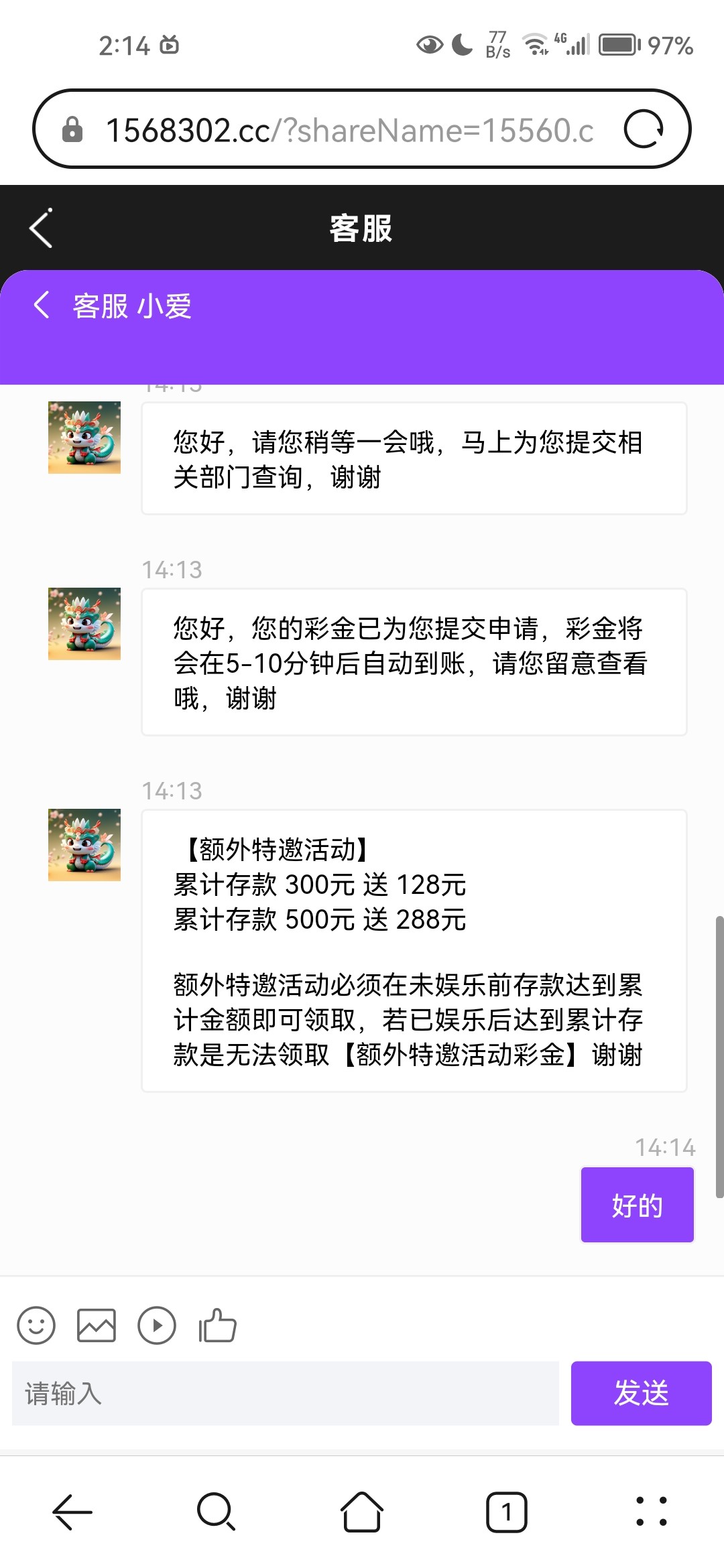Open the browser's more options menu

(x=651, y=1512)
